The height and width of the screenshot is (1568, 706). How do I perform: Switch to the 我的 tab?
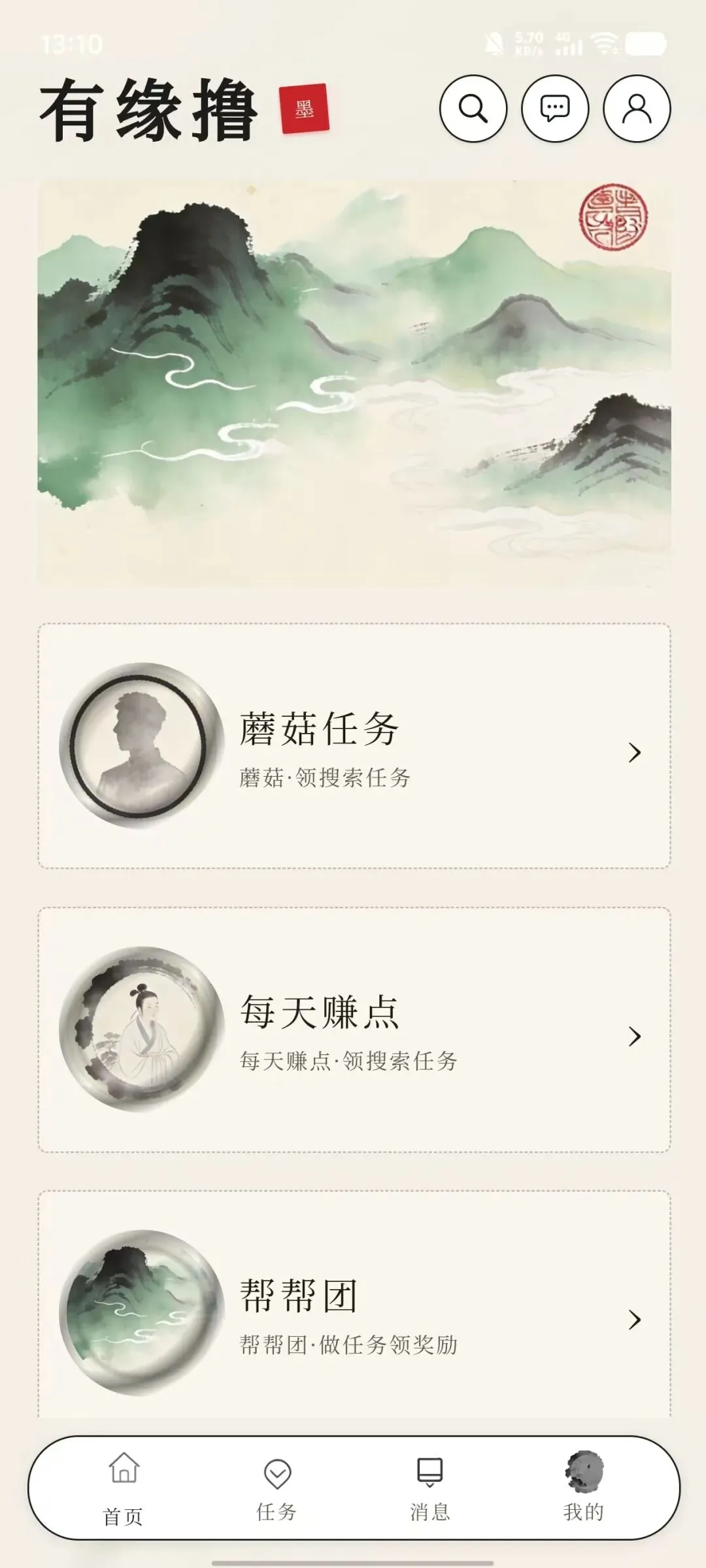pos(584,1487)
